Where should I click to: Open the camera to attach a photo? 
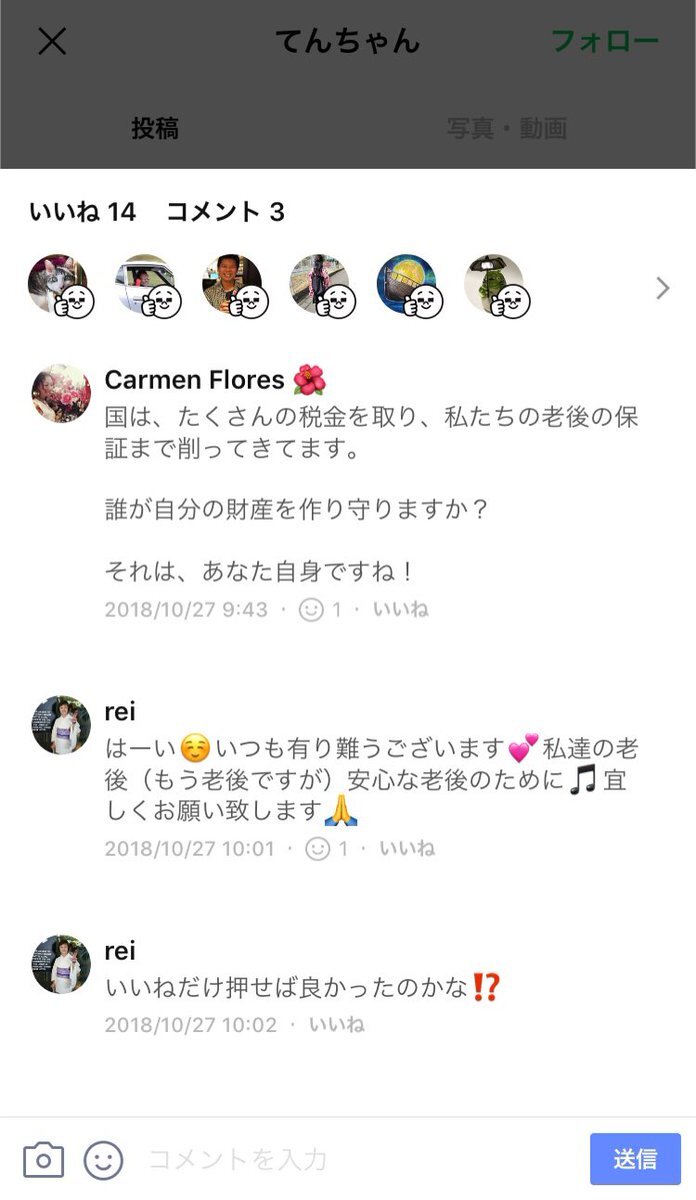click(x=43, y=1160)
